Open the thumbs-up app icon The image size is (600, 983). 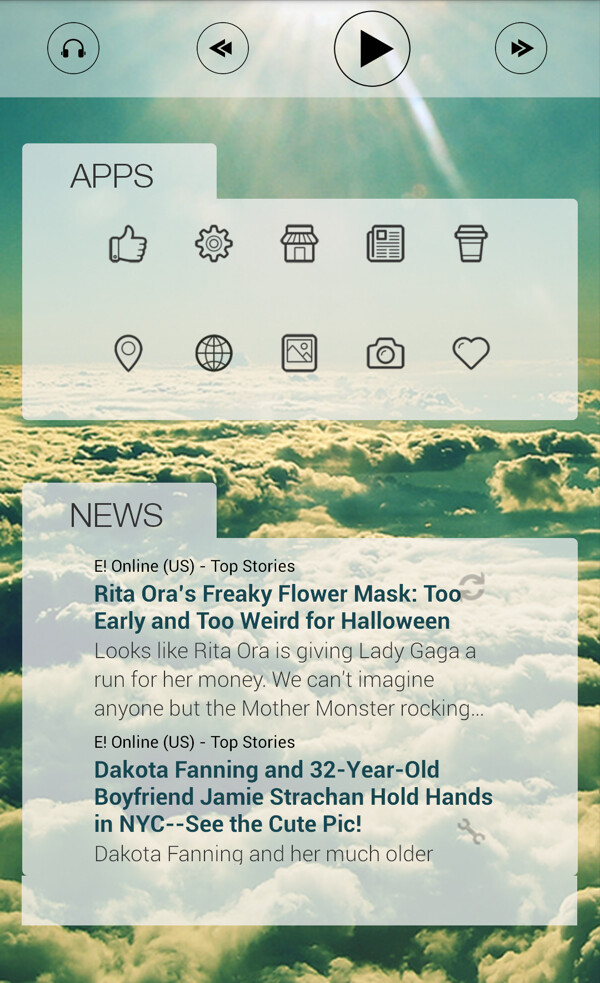[x=128, y=244]
